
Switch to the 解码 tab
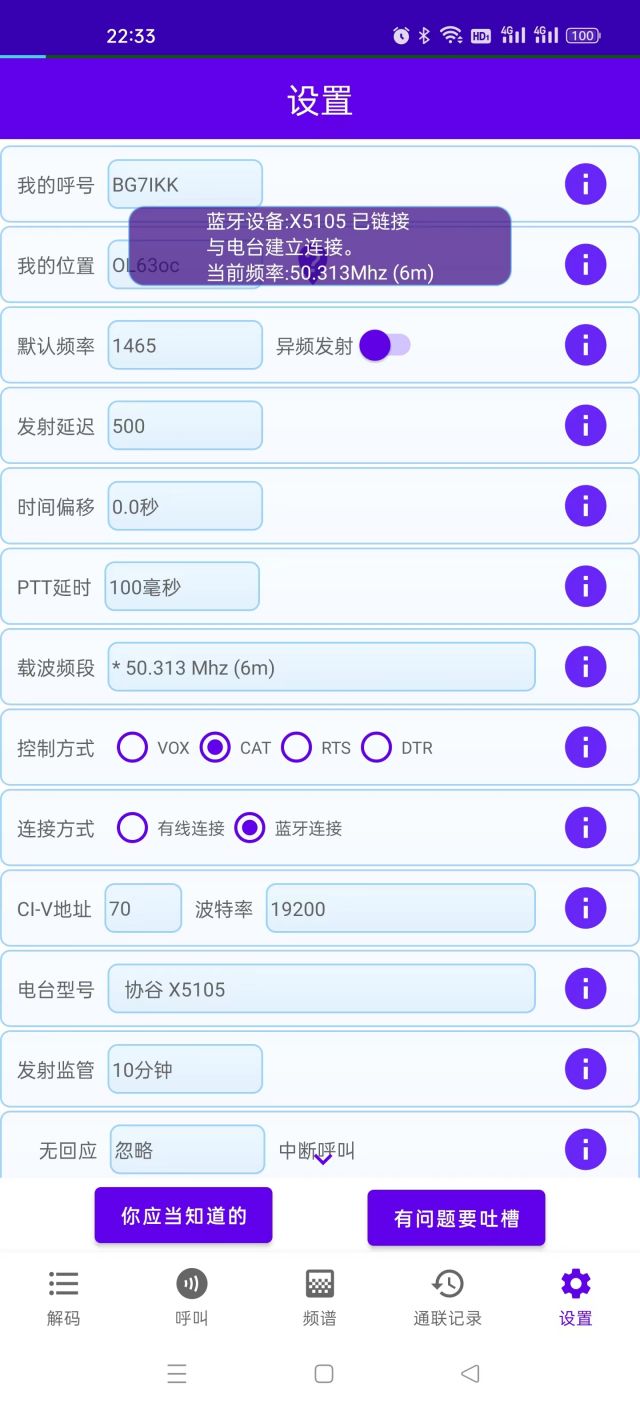[63, 1297]
